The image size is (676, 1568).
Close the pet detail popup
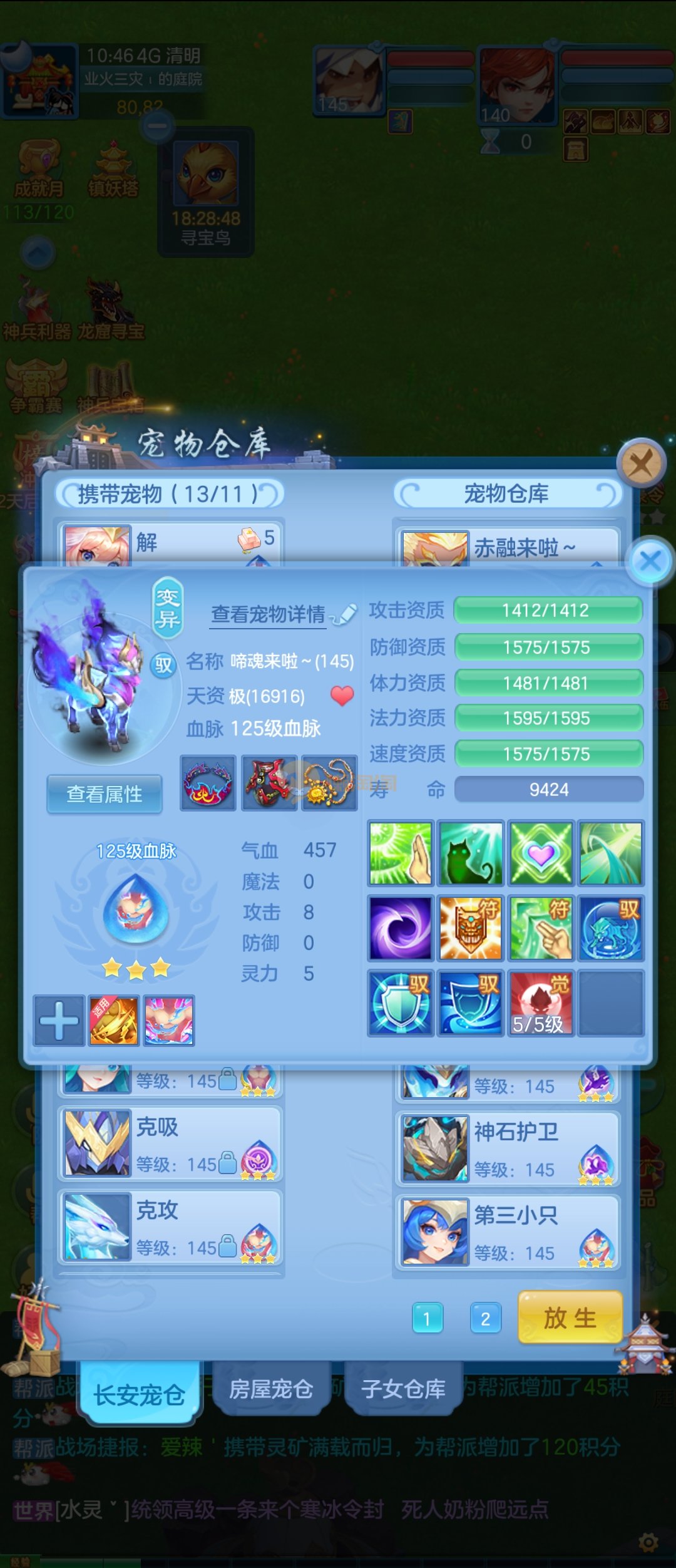(x=650, y=560)
